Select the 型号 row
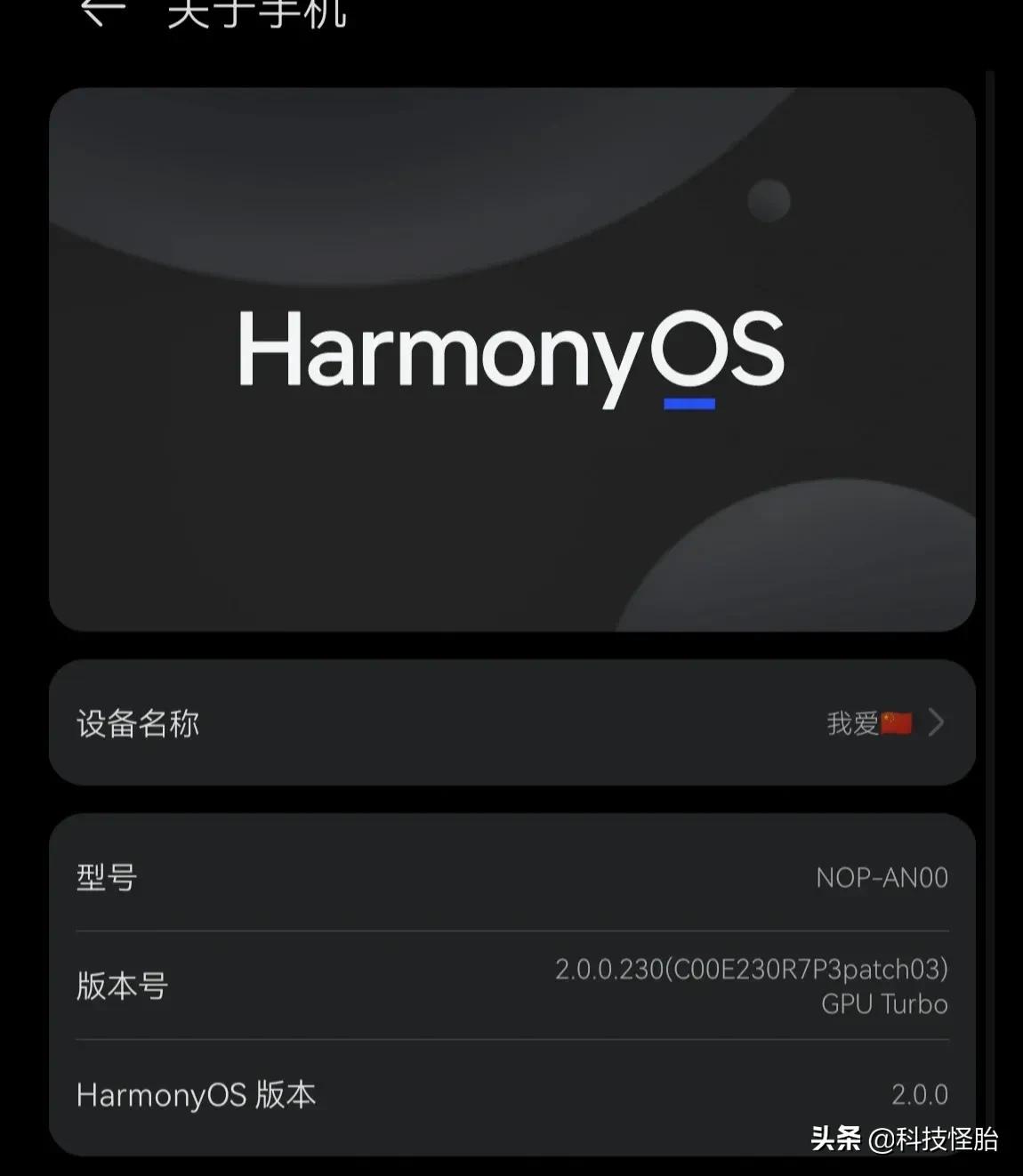This screenshot has width=1023, height=1176. coord(511,877)
